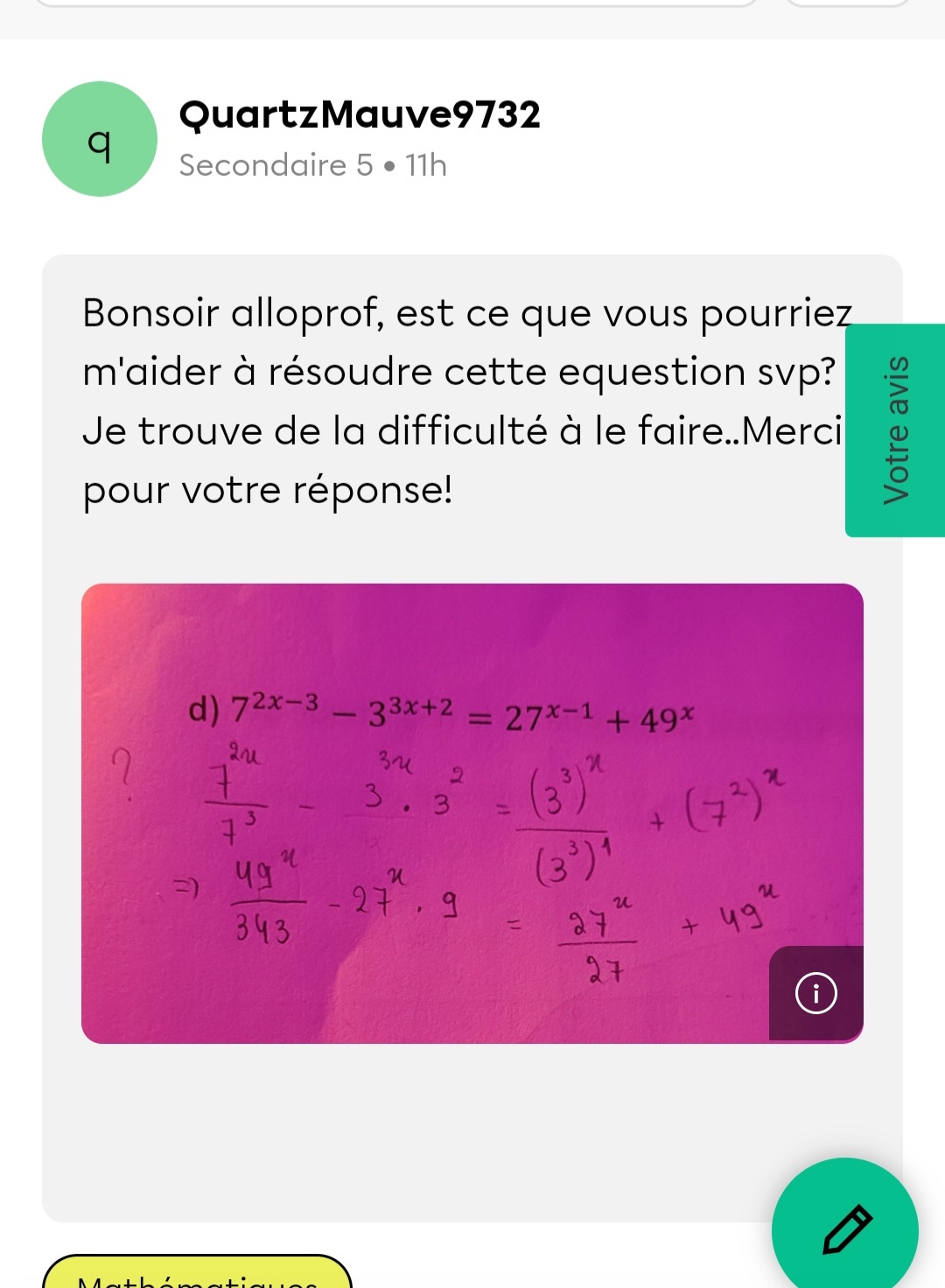945x1288 pixels.
Task: Write a reply with the pencil button
Action: [845, 1229]
